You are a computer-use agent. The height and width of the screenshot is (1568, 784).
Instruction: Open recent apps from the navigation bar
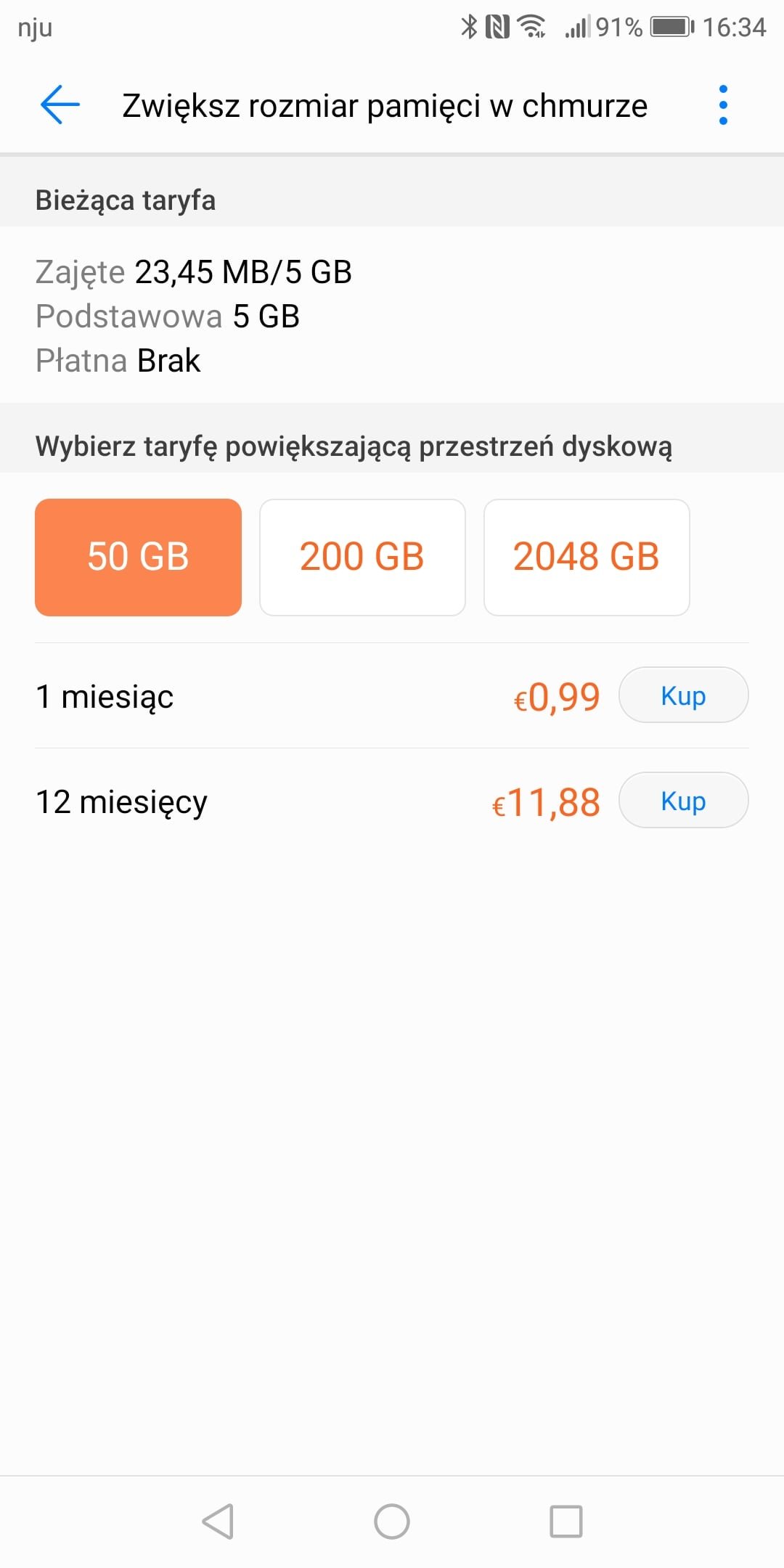[566, 1521]
